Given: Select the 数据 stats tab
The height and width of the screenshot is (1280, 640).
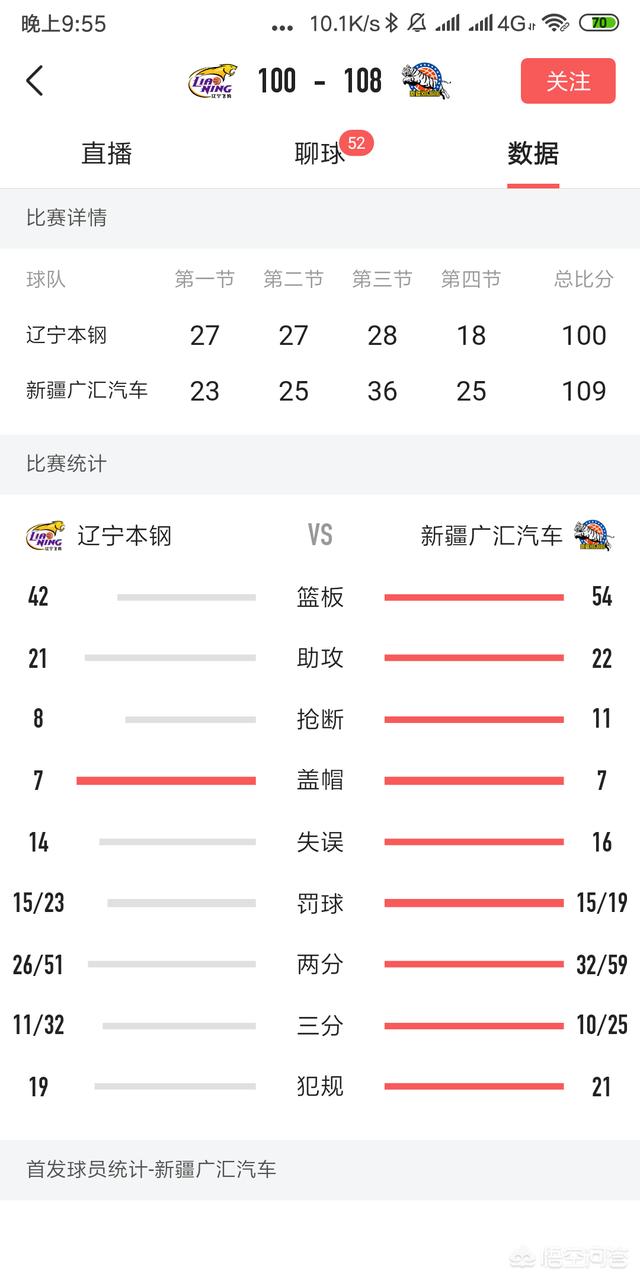Looking at the screenshot, I should 532,154.
